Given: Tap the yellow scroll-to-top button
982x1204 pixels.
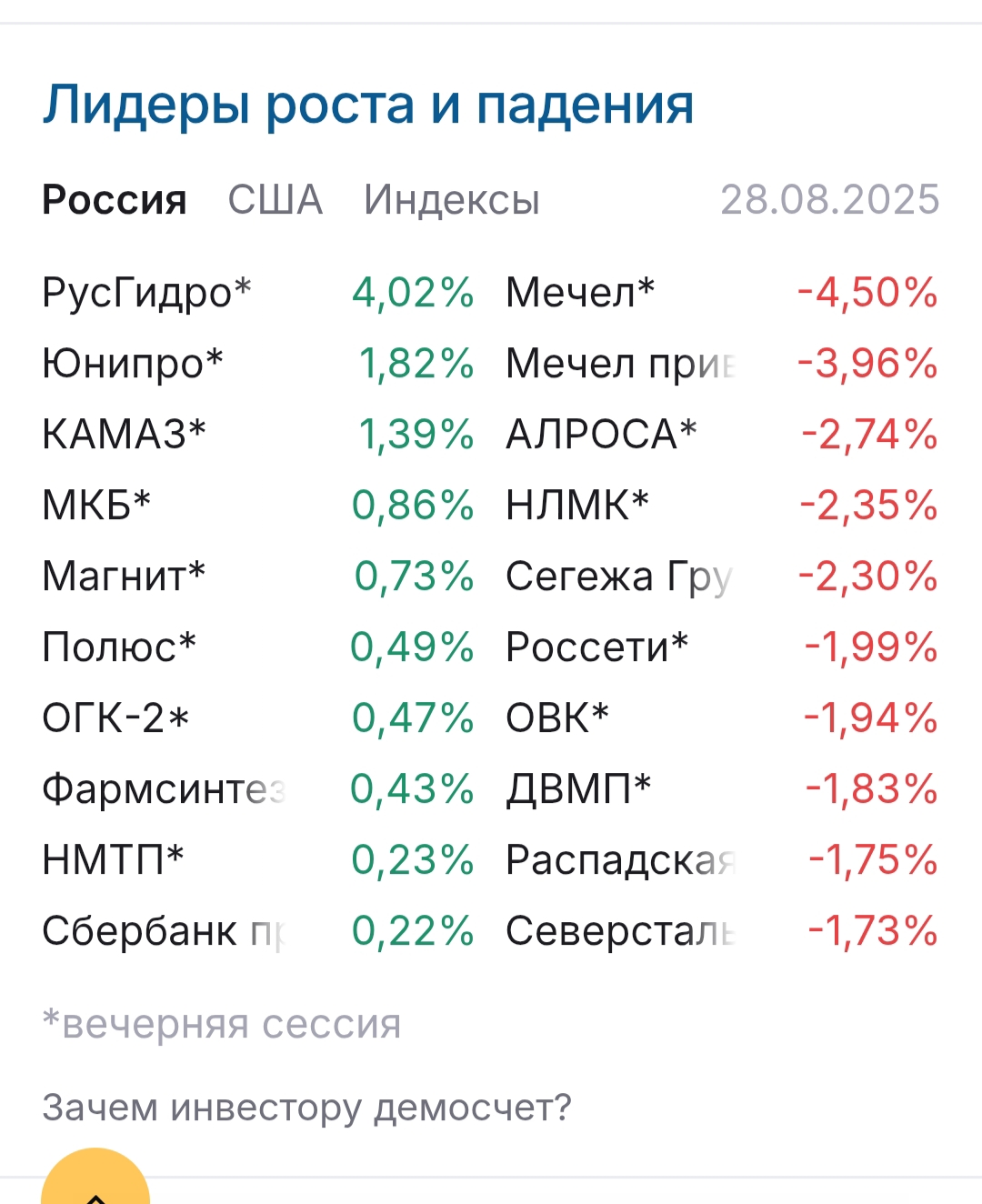Looking at the screenshot, I should [x=95, y=1182].
